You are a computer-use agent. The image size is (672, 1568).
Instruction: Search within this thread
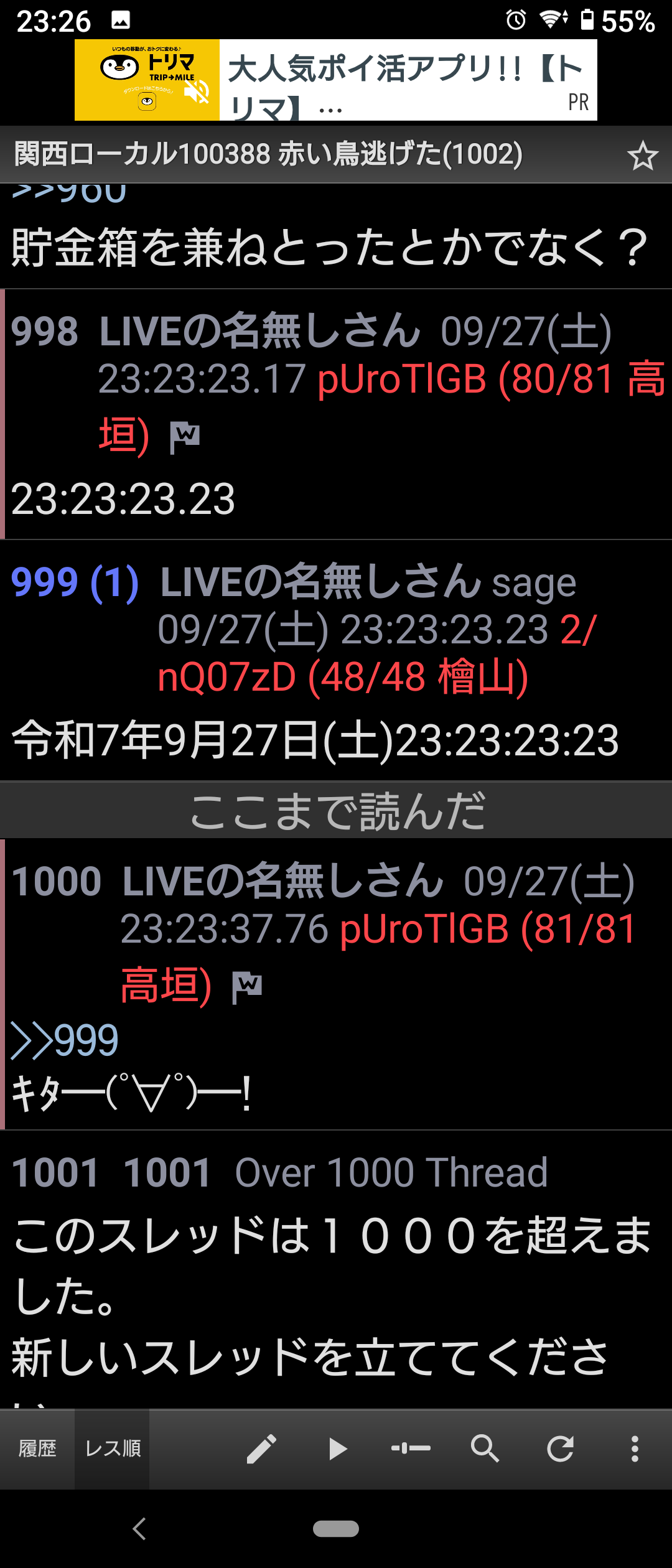pyautogui.click(x=485, y=1449)
